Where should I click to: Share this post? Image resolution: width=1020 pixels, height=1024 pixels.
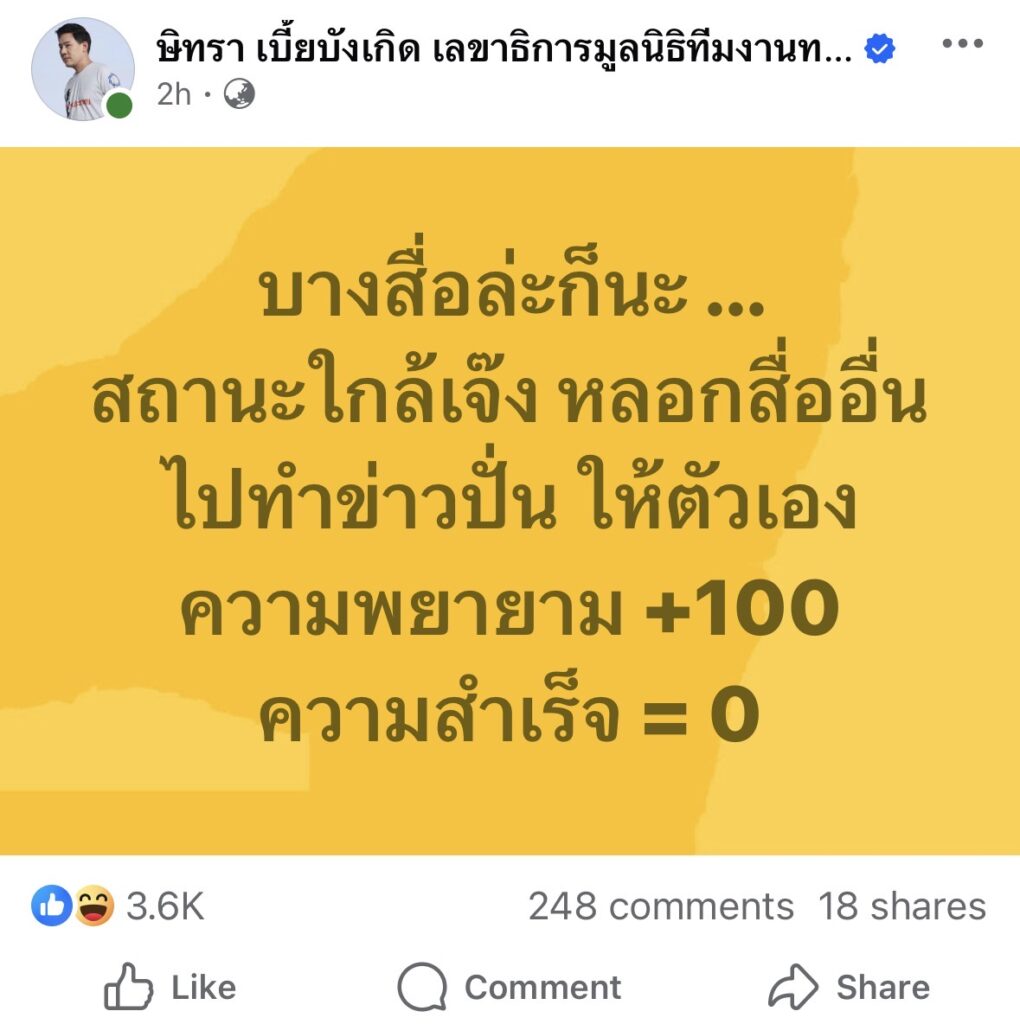coord(849,987)
